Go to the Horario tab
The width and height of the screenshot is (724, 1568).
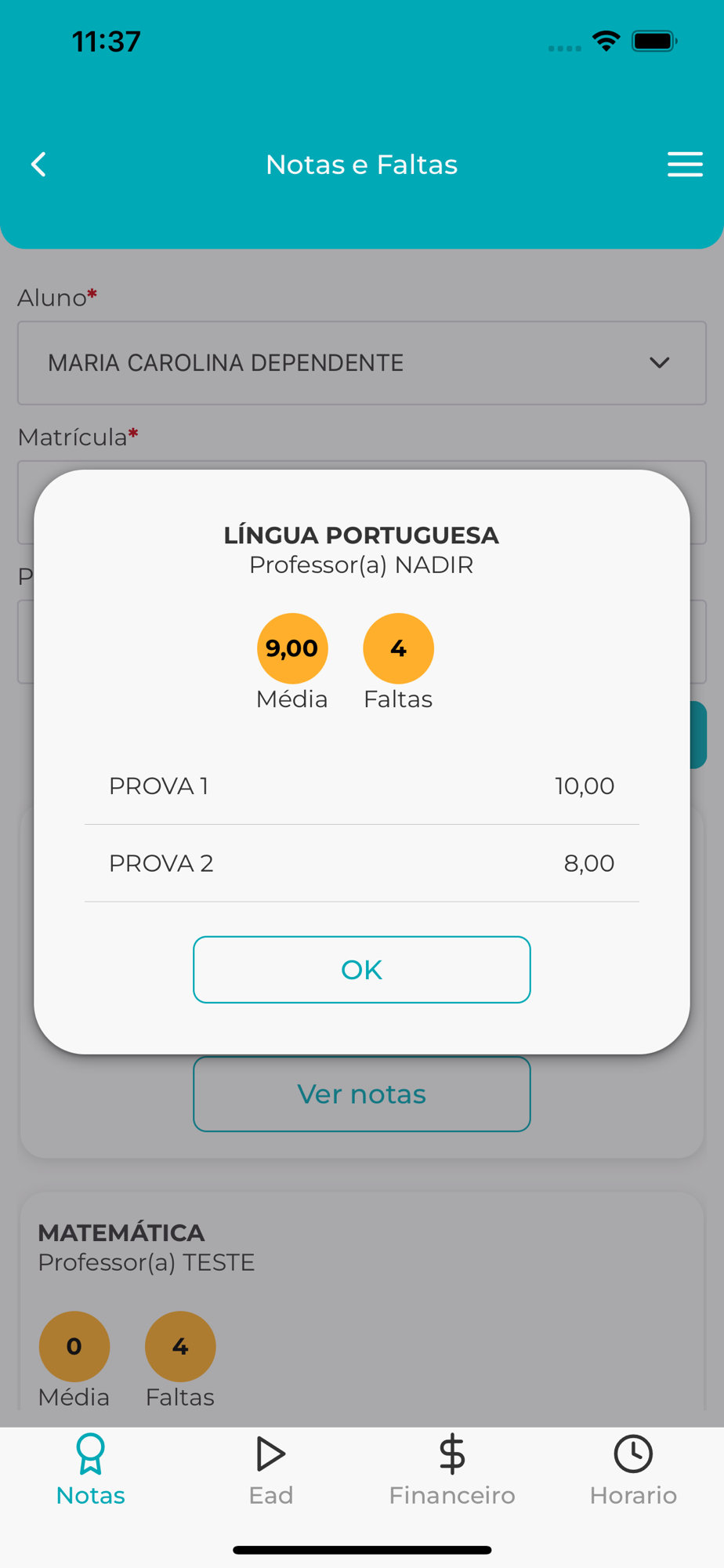coord(633,1471)
